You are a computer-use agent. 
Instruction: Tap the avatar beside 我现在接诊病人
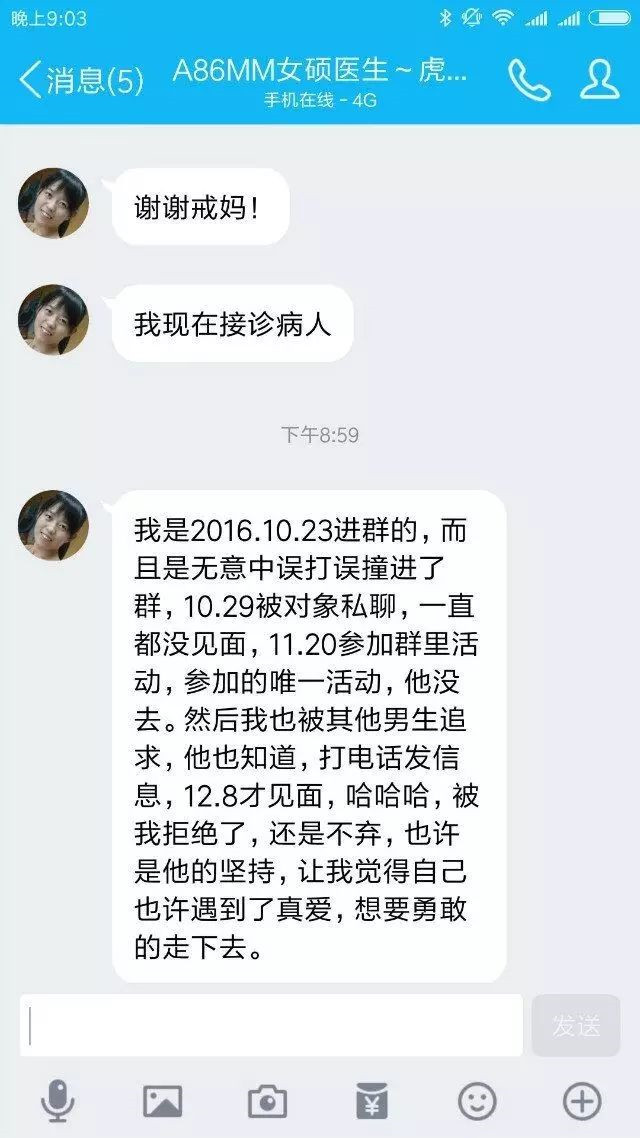pyautogui.click(x=54, y=321)
